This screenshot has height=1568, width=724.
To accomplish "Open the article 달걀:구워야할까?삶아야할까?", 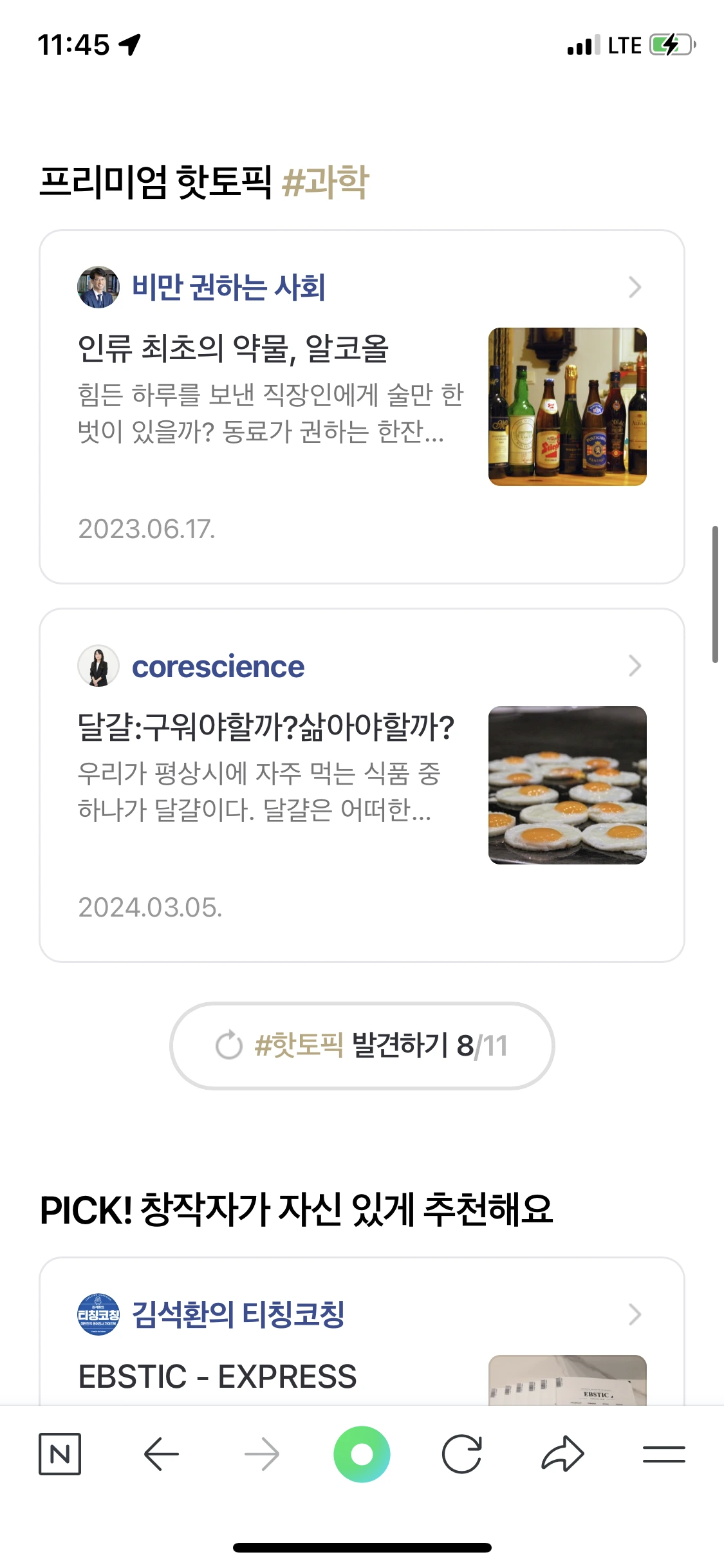I will pos(265,727).
